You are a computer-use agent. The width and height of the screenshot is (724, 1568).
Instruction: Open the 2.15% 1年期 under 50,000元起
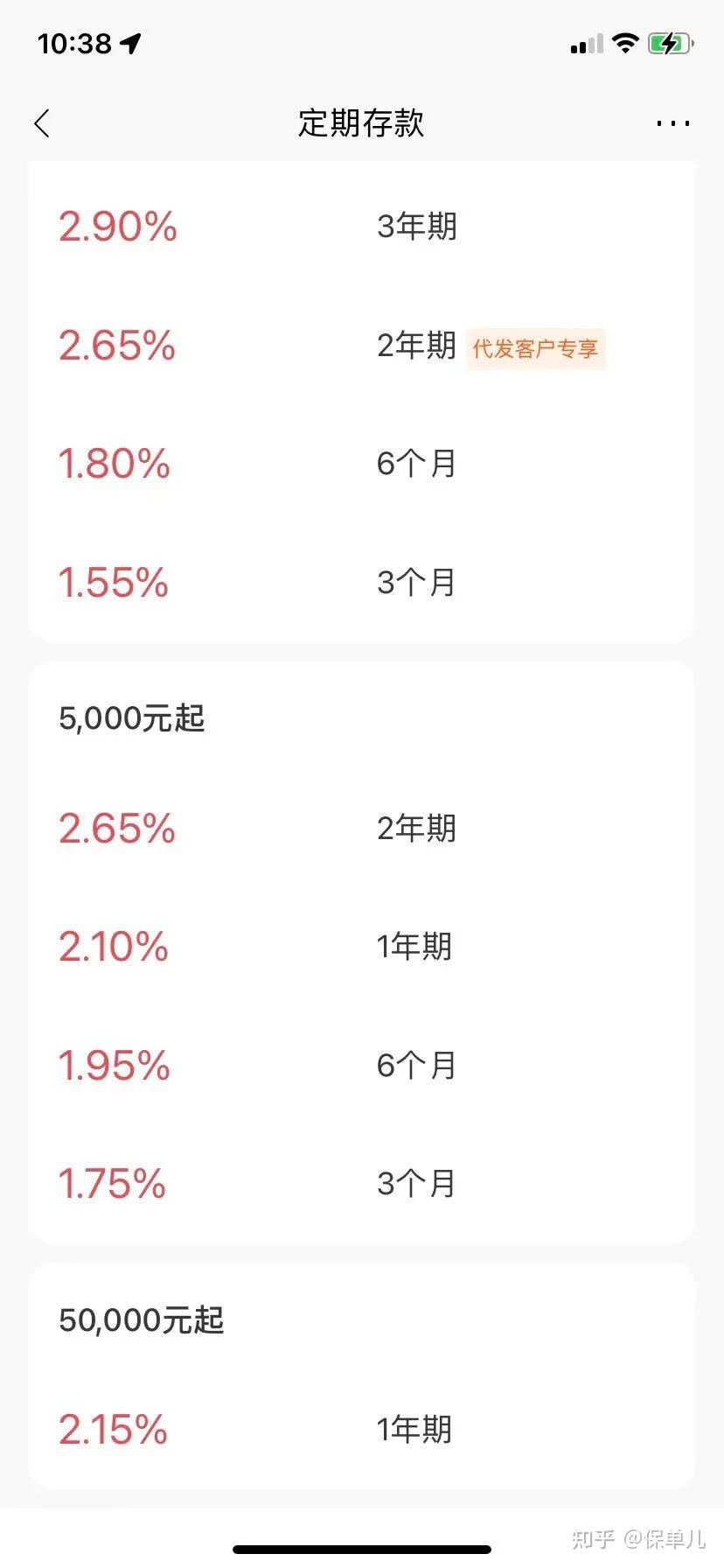coord(361,1429)
